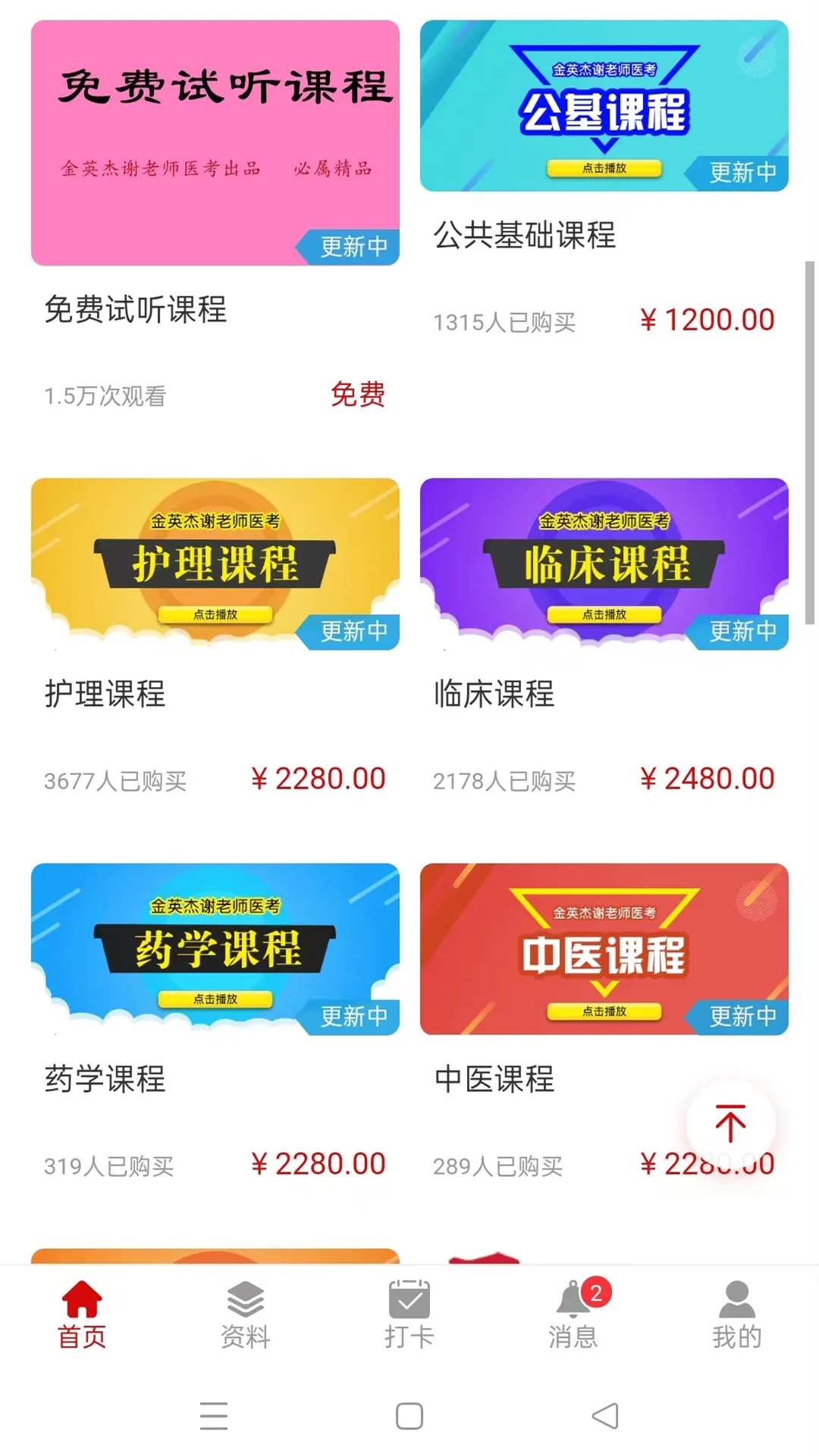Open the 消息 messages tab
This screenshot has width=819, height=1456.
[x=573, y=1315]
